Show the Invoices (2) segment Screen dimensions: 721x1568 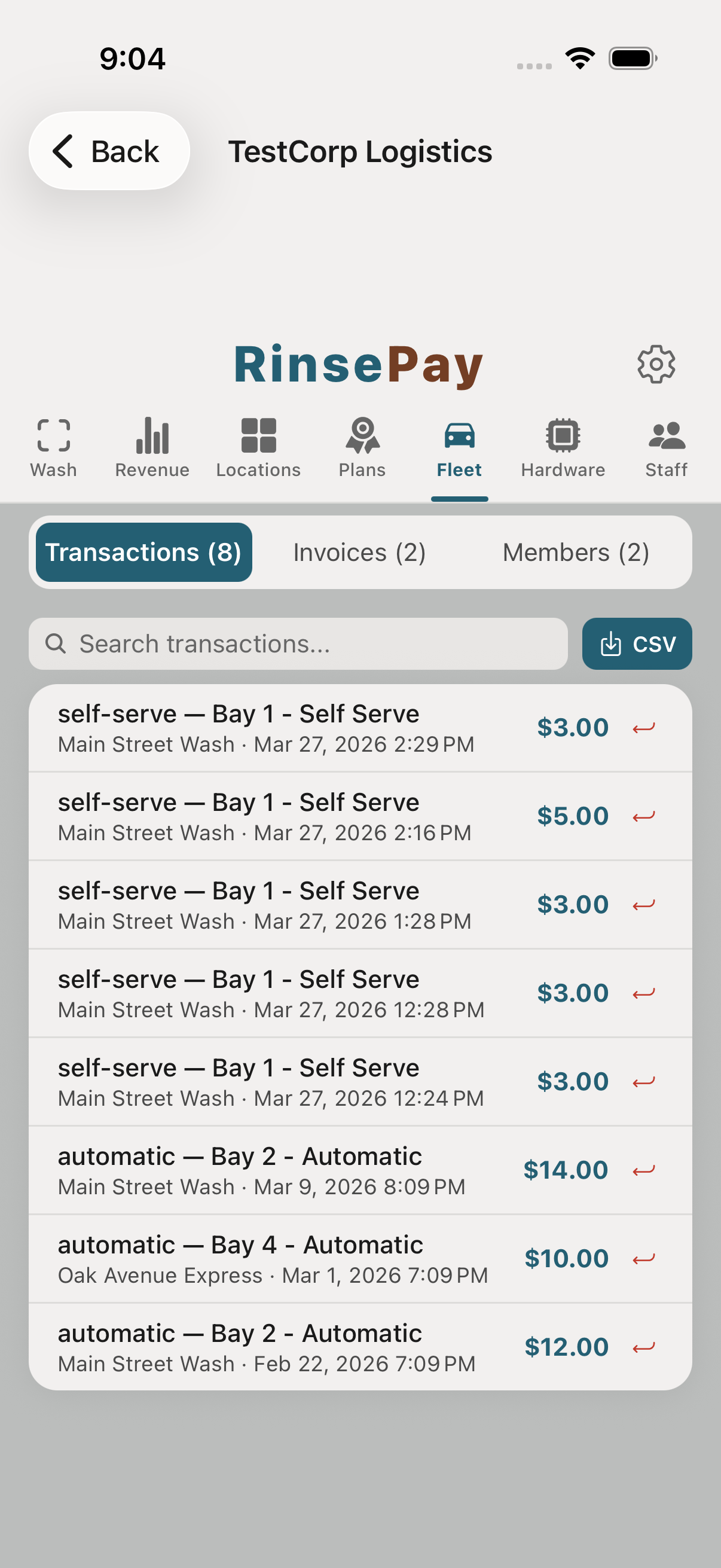coord(359,552)
